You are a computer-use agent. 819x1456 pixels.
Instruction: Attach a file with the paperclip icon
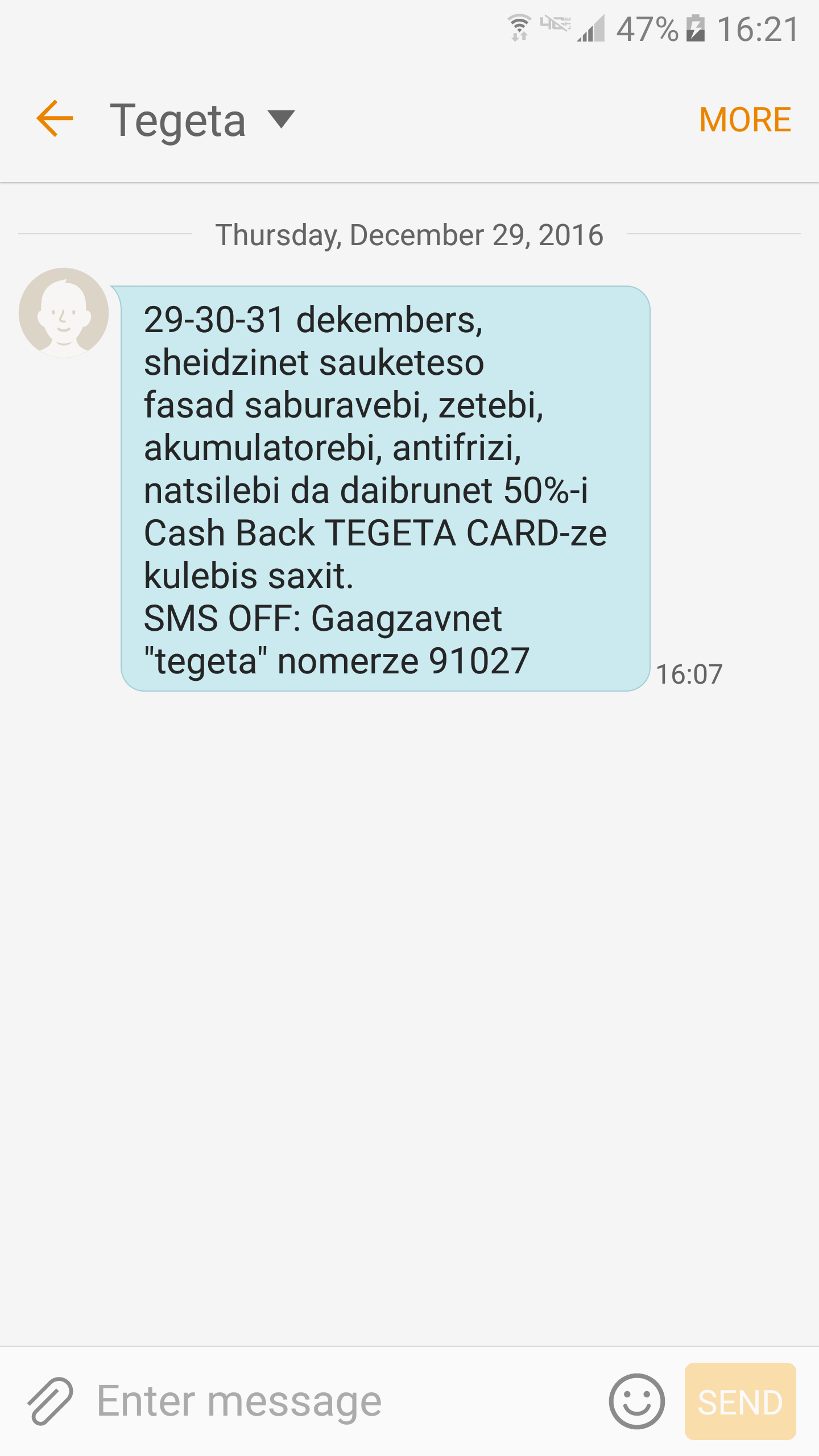[x=51, y=1401]
